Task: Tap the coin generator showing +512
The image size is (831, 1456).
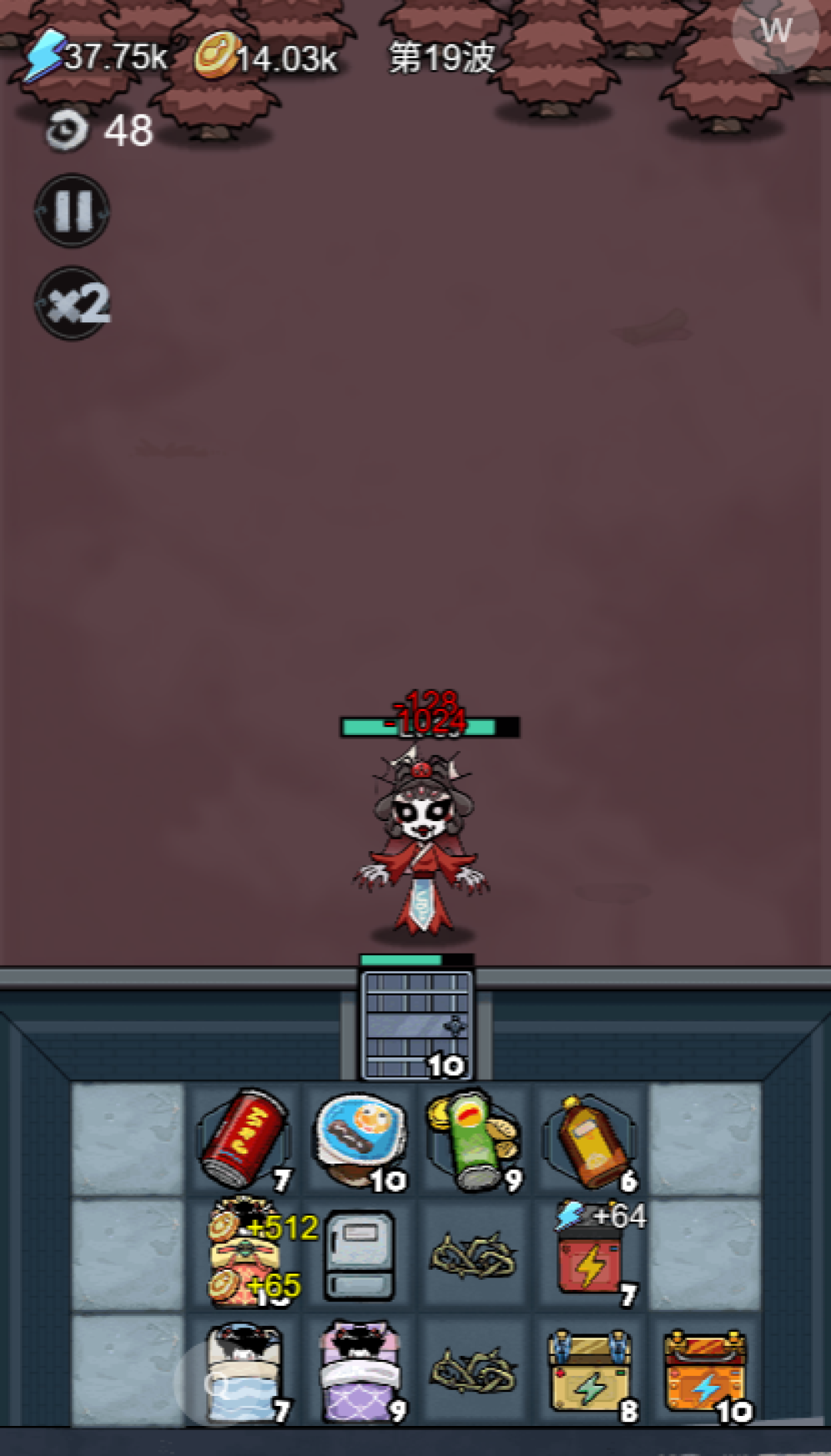Action: 246,1253
